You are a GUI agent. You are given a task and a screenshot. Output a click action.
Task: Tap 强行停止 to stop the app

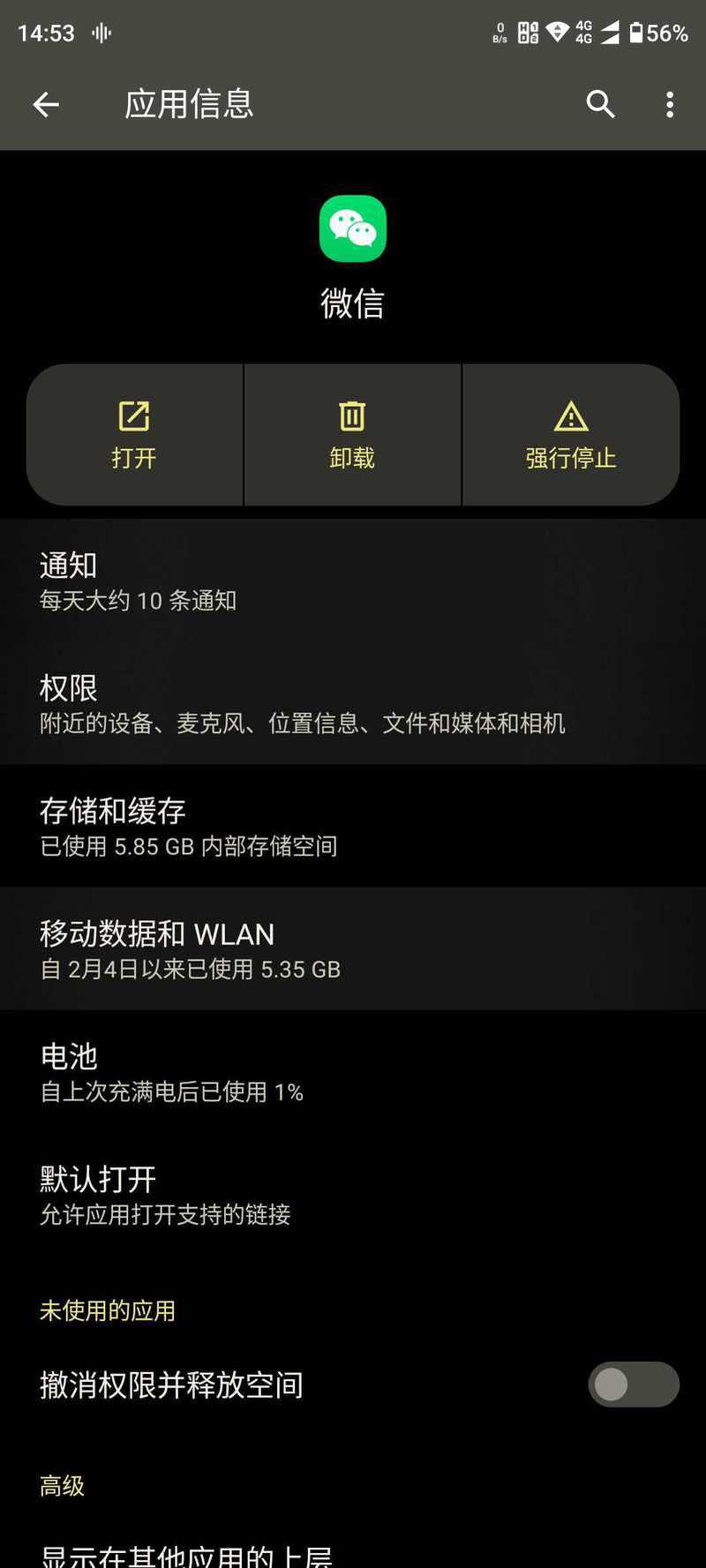[571, 435]
